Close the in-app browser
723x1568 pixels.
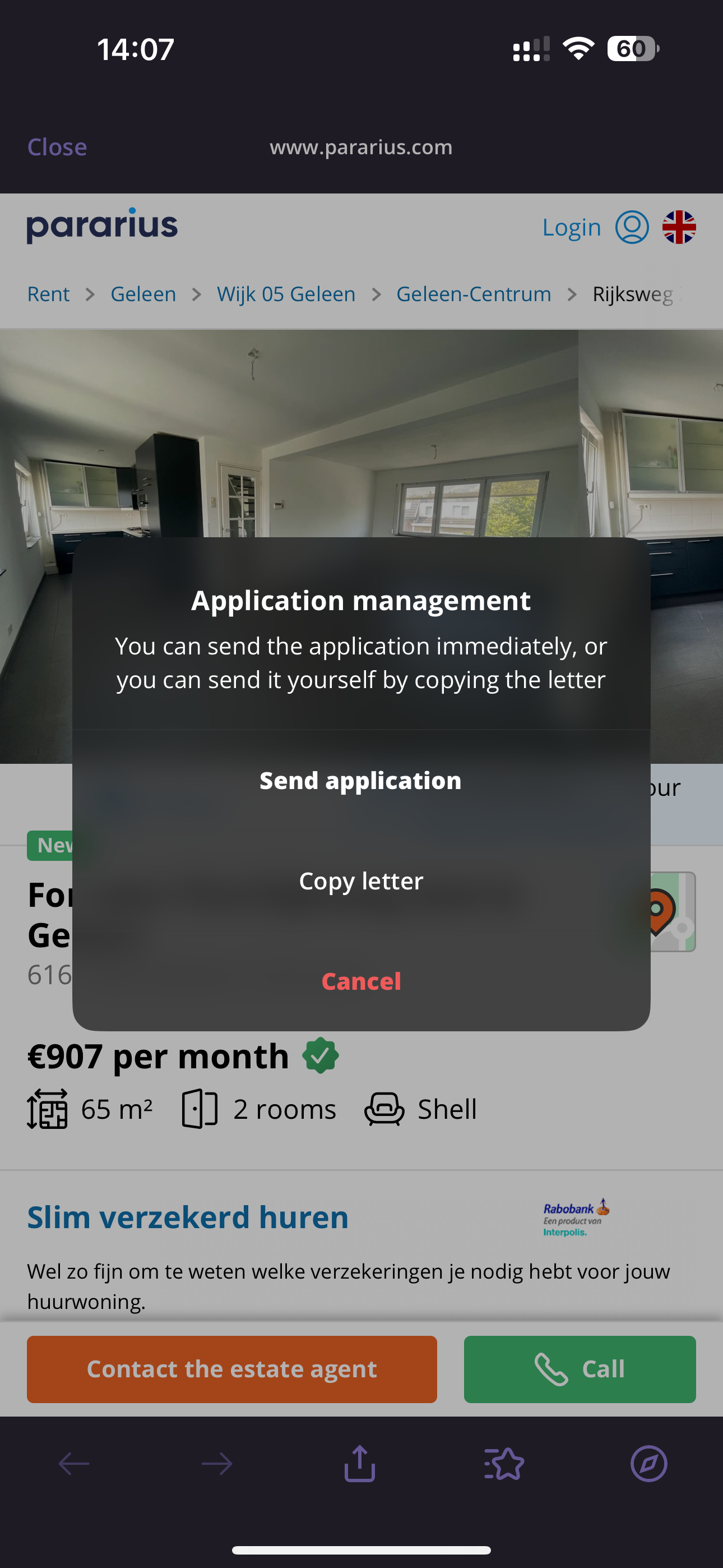click(57, 147)
